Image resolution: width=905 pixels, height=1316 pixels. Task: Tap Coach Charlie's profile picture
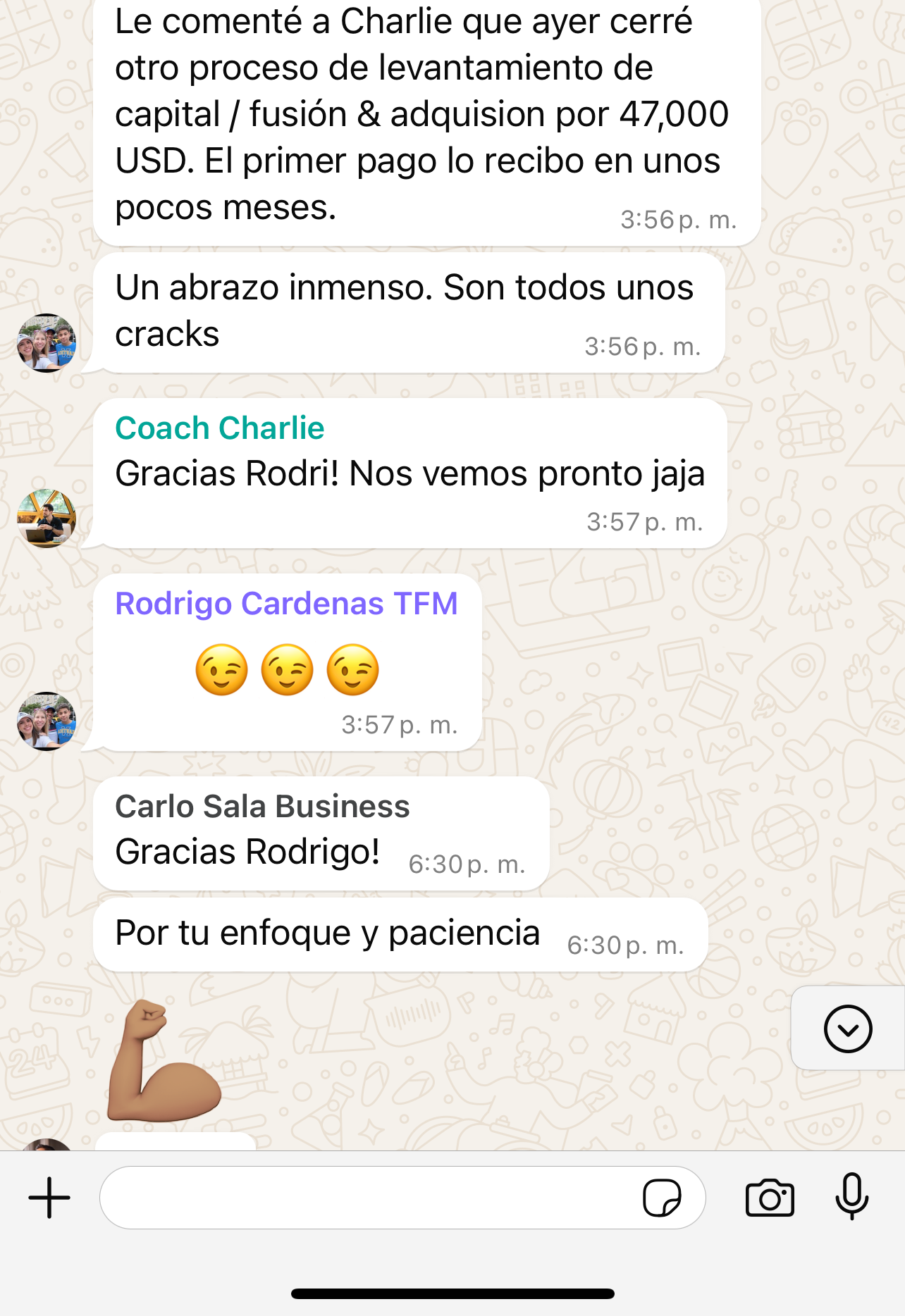[47, 519]
